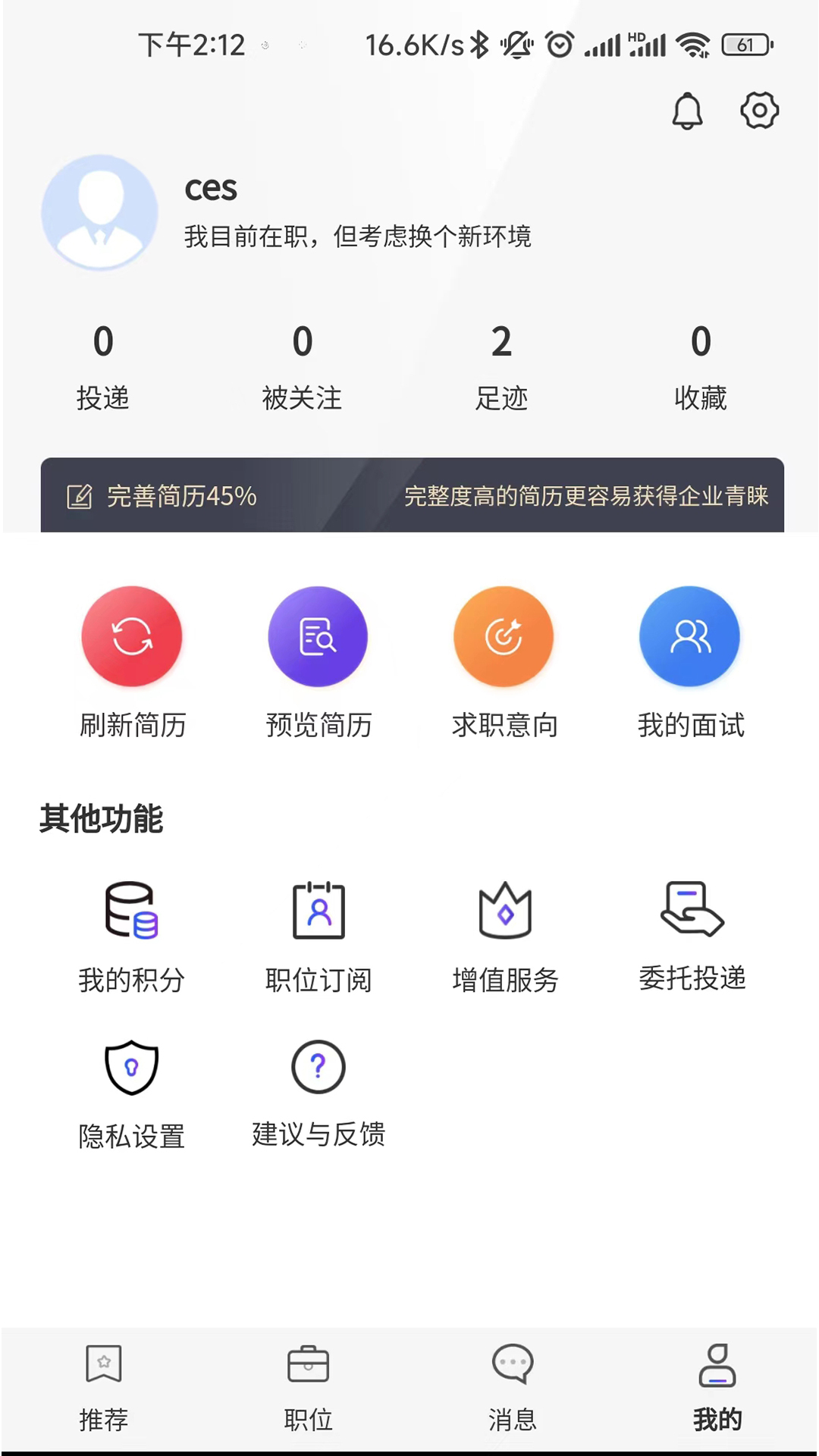This screenshot has height=1456, width=819.
Task: Open 隐私设置 privacy settings shield
Action: (131, 1068)
